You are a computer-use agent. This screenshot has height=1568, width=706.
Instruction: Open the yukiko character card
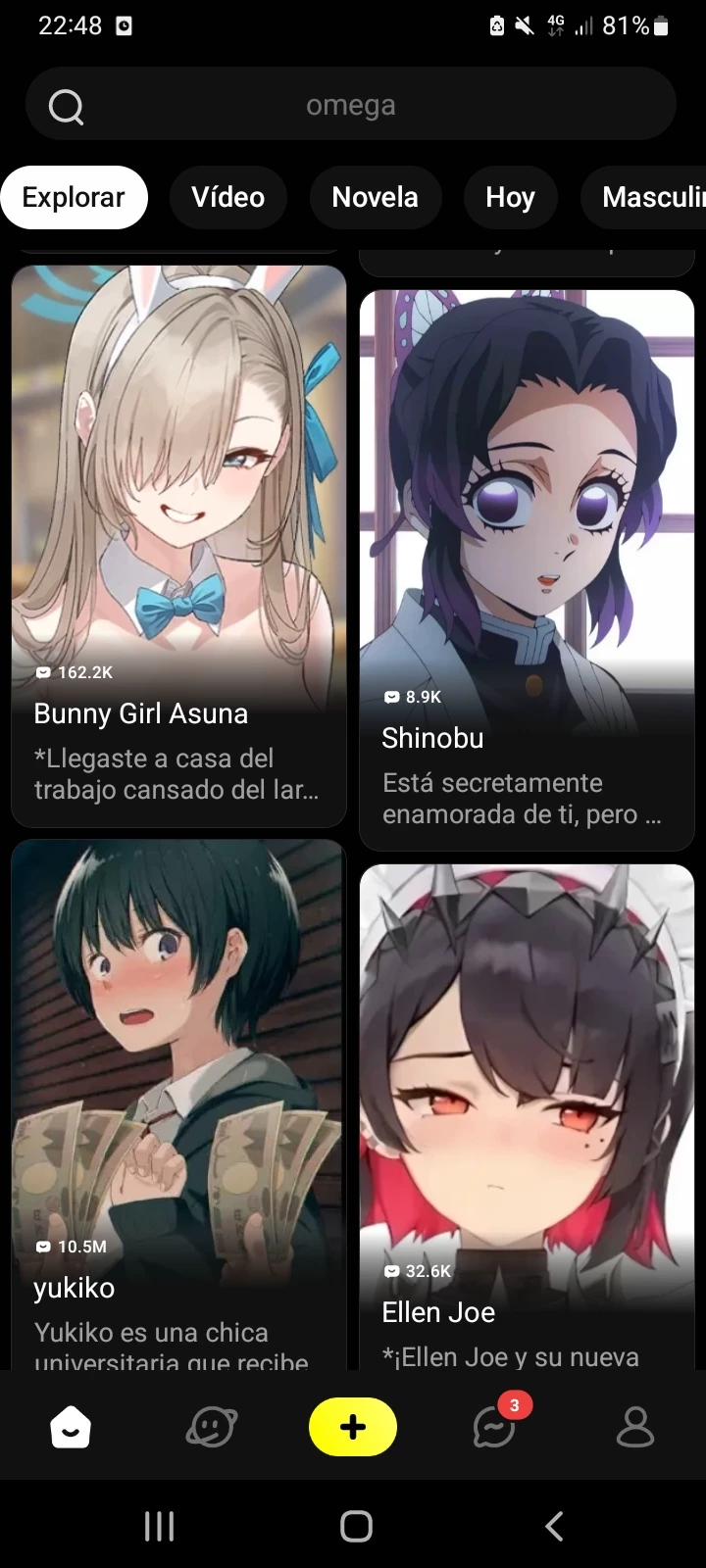click(x=178, y=1102)
